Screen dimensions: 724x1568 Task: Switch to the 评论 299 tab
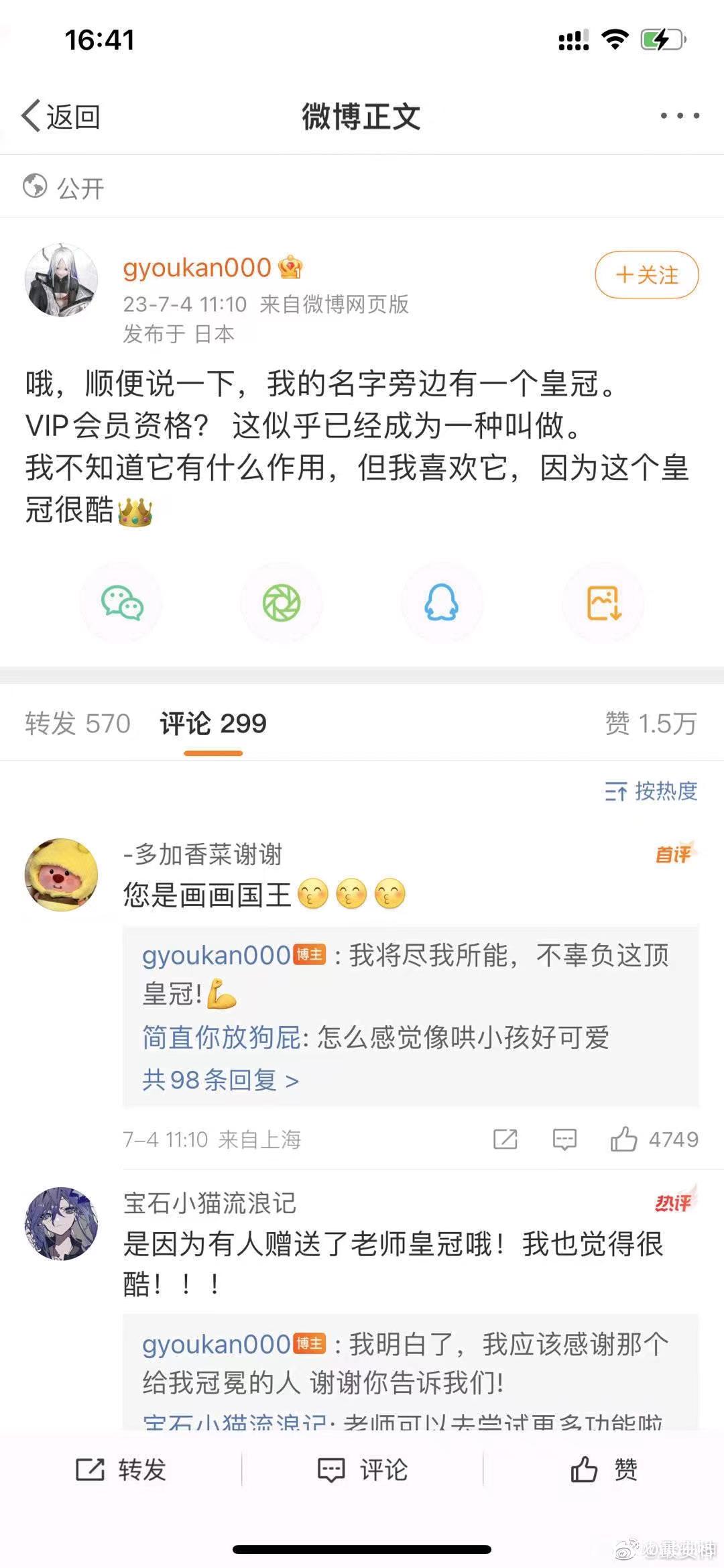213,724
